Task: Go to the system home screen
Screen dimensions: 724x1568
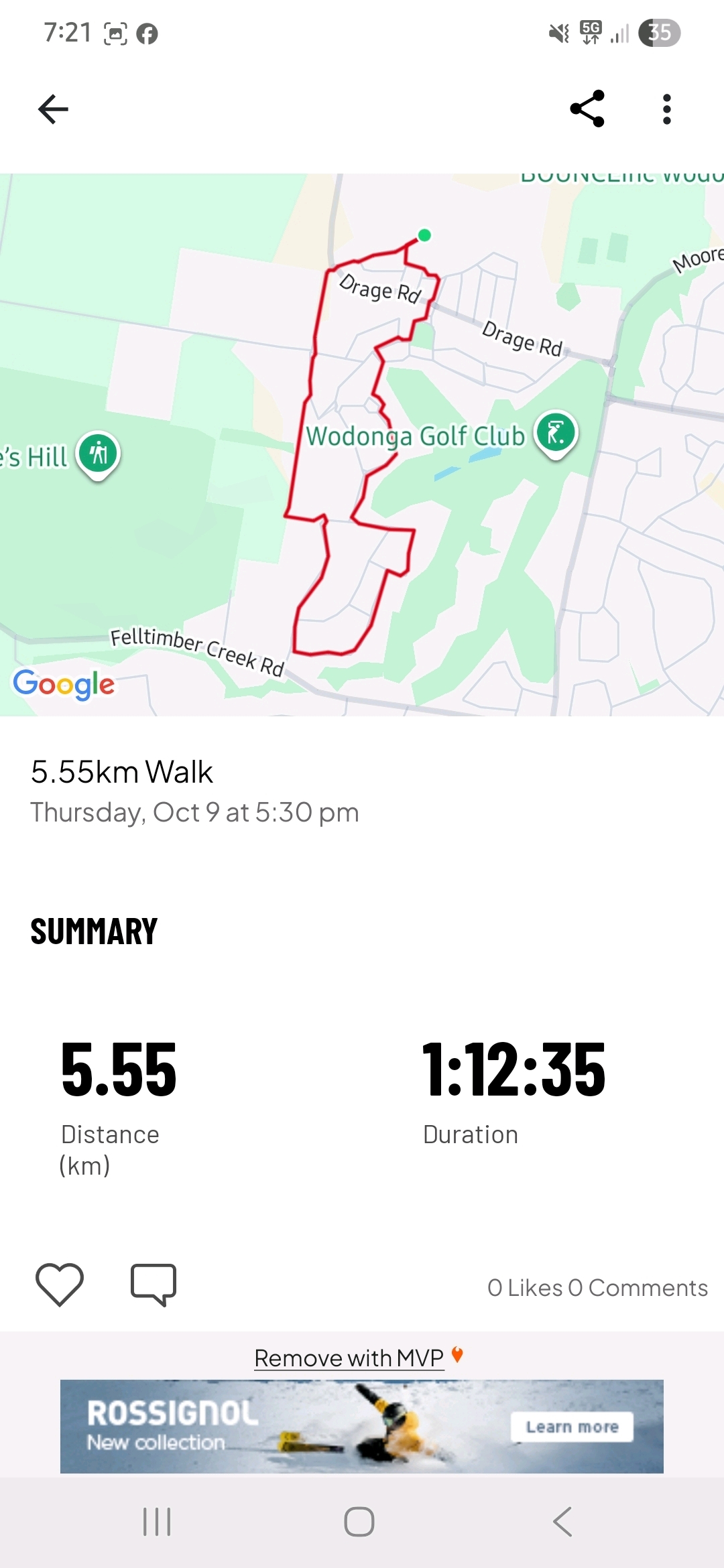Action: pyautogui.click(x=359, y=1522)
